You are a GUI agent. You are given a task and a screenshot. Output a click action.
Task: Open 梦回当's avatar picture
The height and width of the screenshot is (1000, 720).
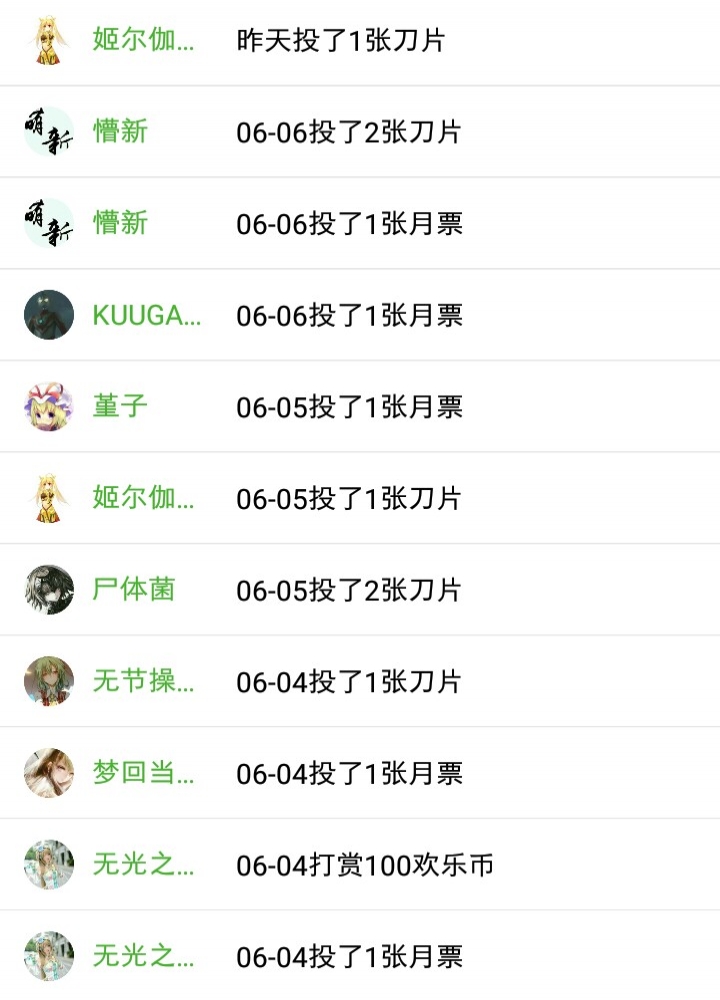pos(47,772)
